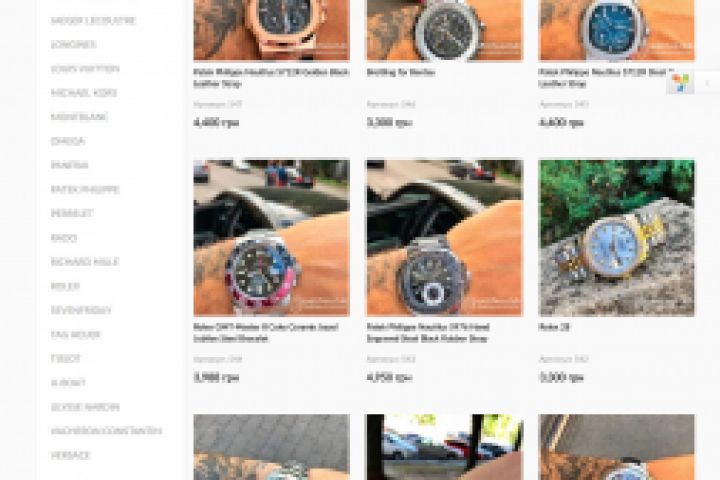View the Rolex GMT-Master II watch card
The image size is (720, 480).
click(x=271, y=238)
